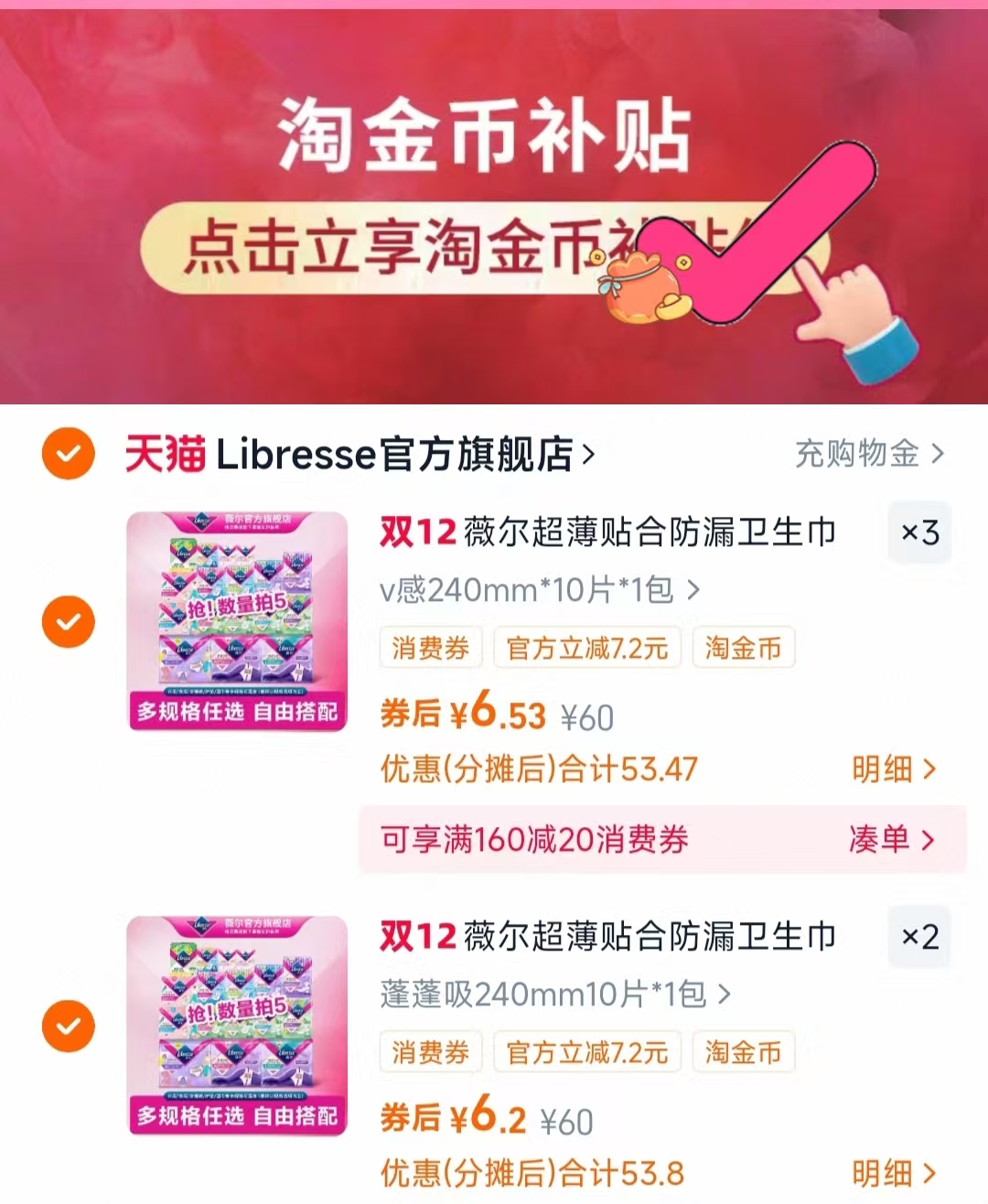The image size is (988, 1204).
Task: Open the 蓬蓬吸240mm10片*1包 SKU selector
Action: coord(556,994)
